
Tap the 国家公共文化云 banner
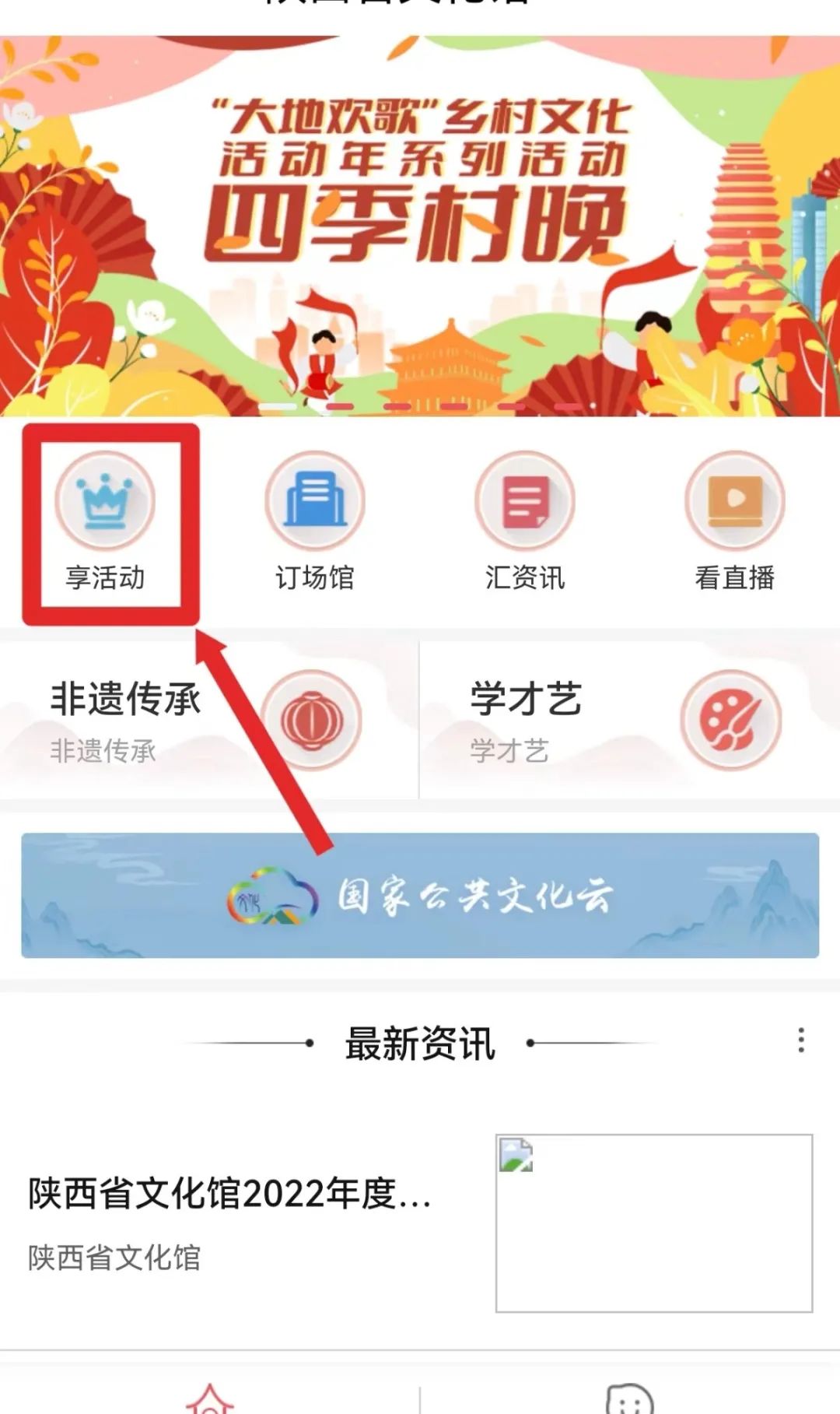point(420,895)
